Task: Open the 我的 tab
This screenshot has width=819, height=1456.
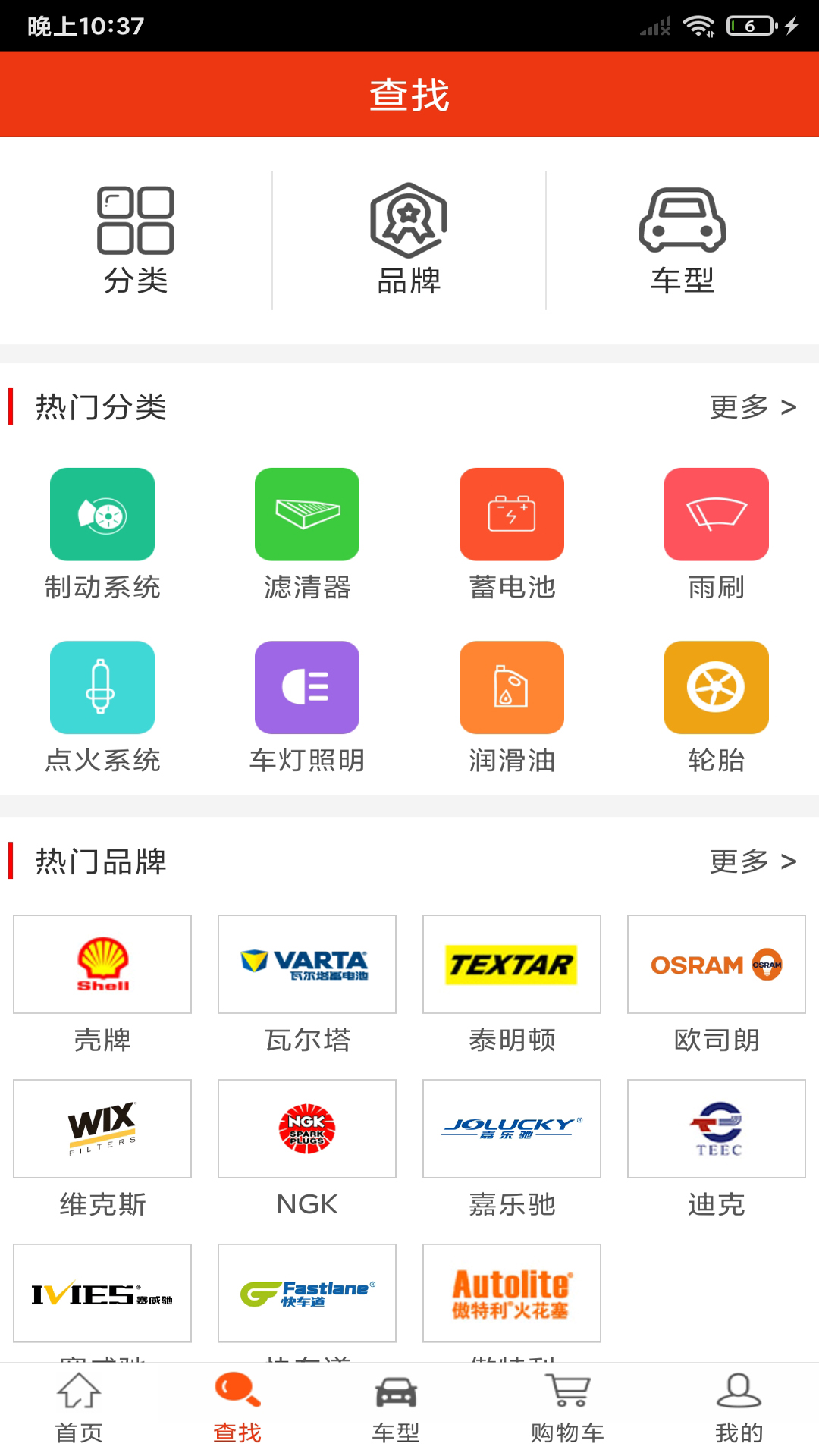Action: 739,1409
